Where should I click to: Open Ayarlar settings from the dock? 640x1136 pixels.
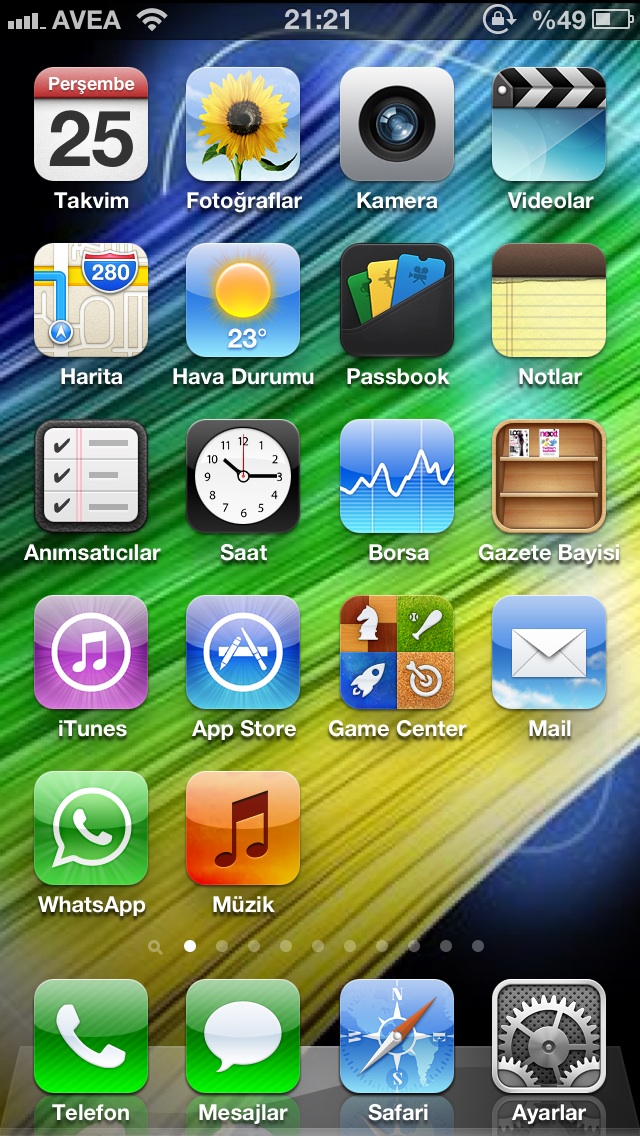pos(549,1036)
